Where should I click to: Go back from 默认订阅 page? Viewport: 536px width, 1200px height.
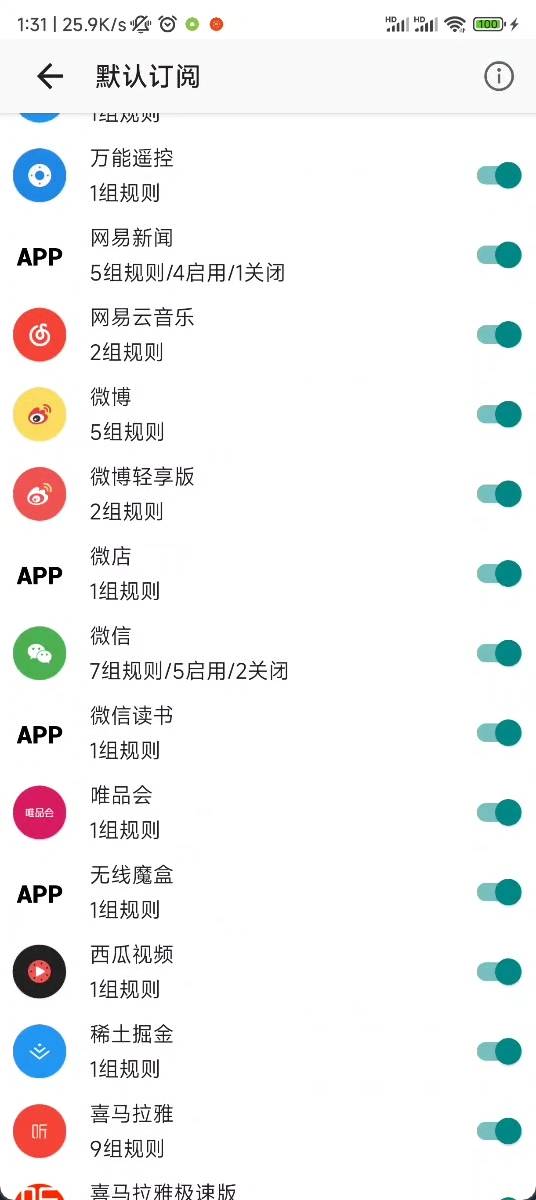[49, 76]
